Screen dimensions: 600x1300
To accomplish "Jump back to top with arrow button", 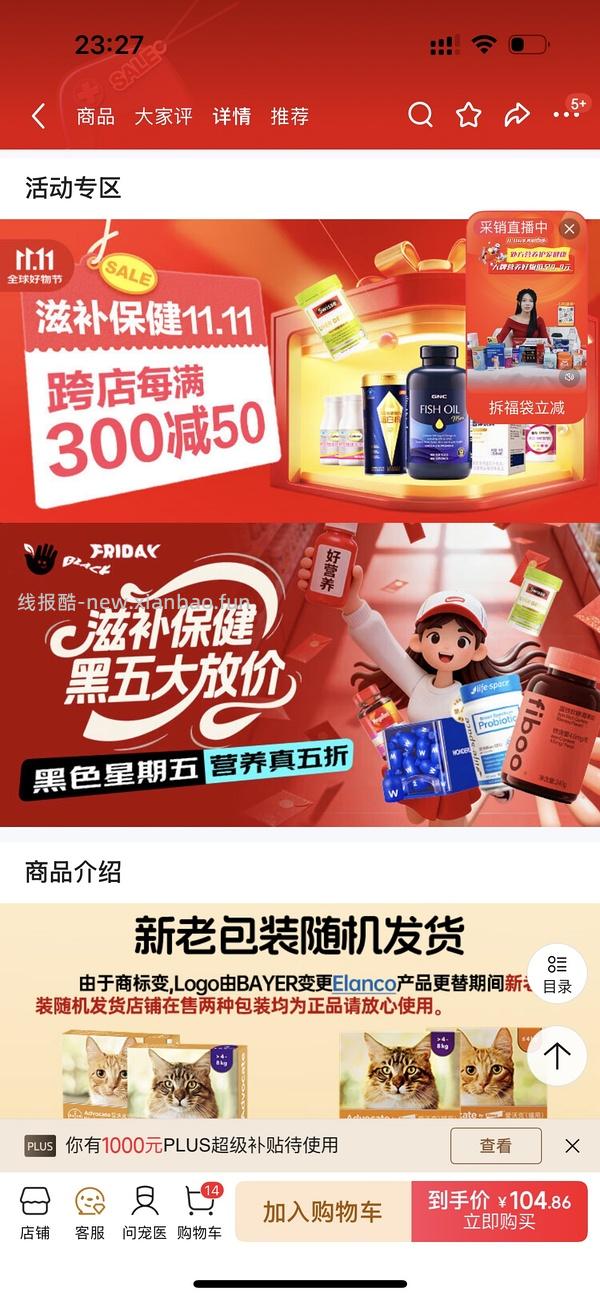I will pyautogui.click(x=557, y=1055).
